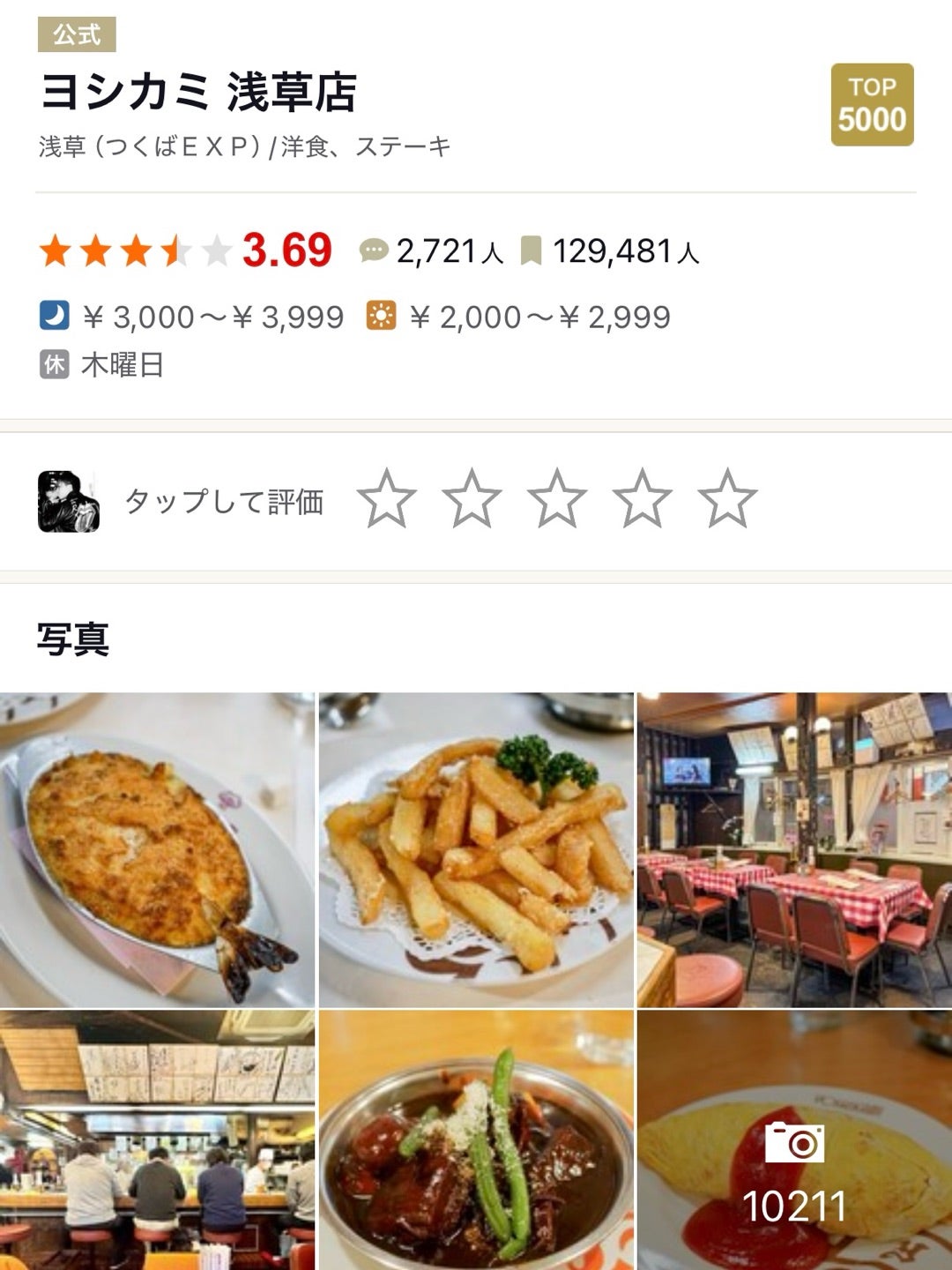952x1270 pixels.
Task: Rate the restaurant one star
Action: click(387, 499)
